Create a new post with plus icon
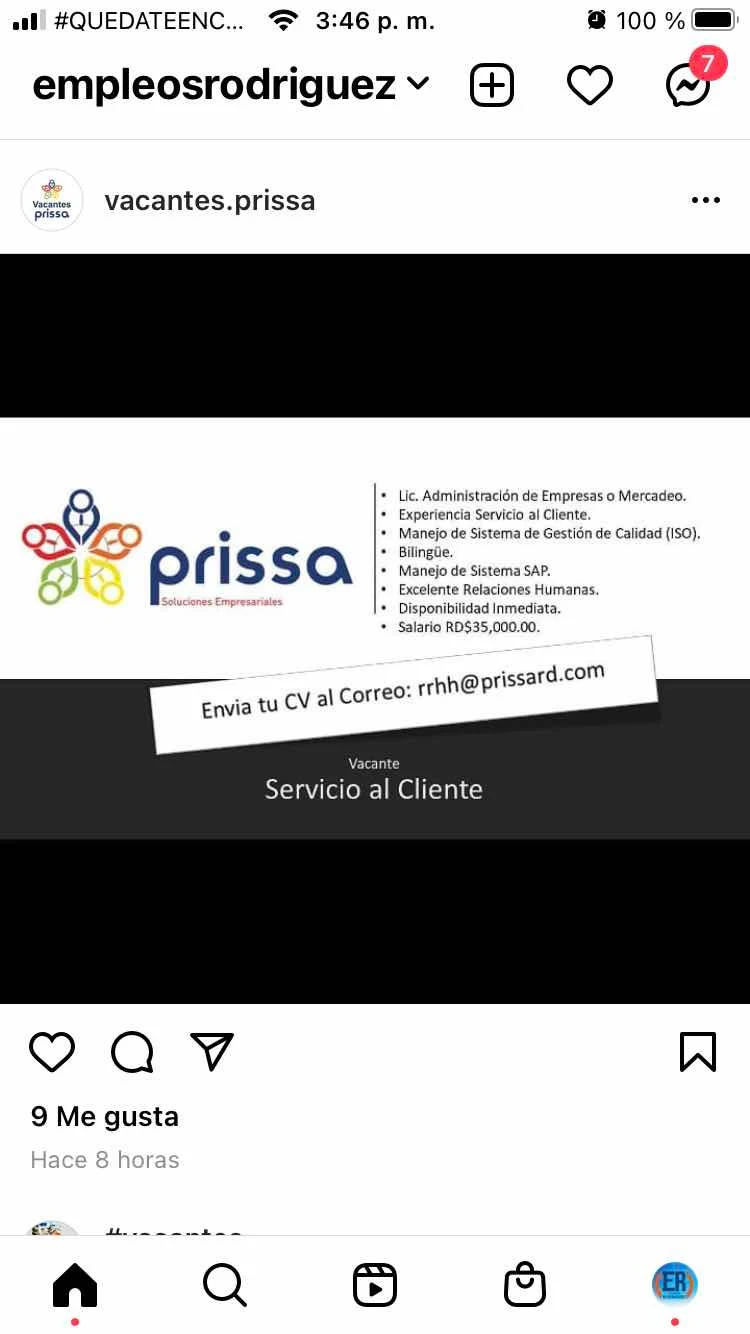 (491, 86)
